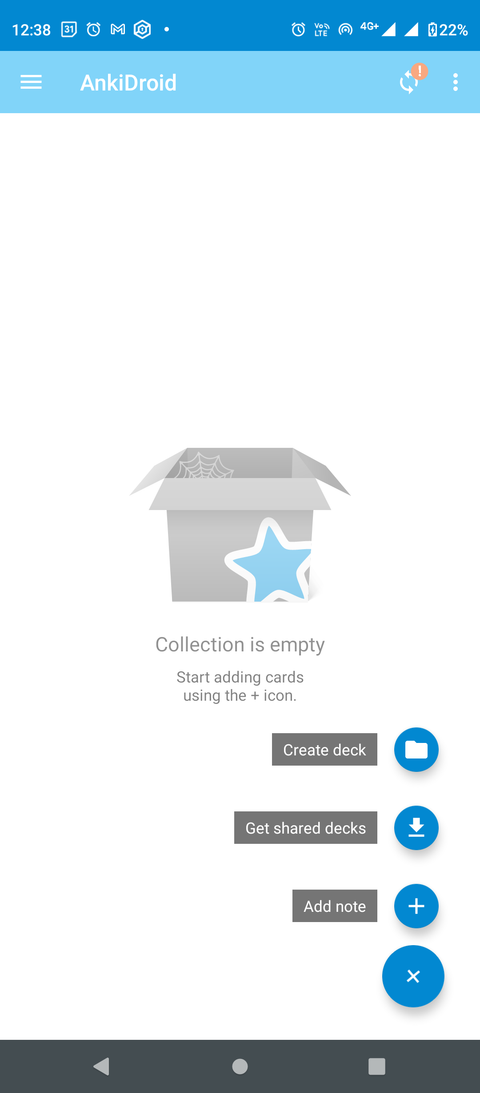The width and height of the screenshot is (480, 1093).
Task: Open the navigation drawer menu
Action: click(x=31, y=82)
